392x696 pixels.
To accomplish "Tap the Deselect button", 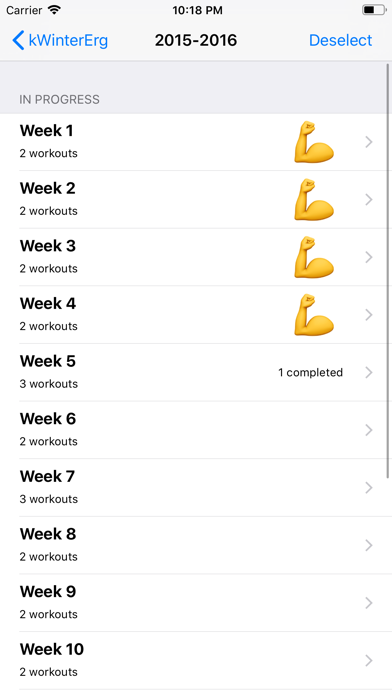I will pos(341,40).
